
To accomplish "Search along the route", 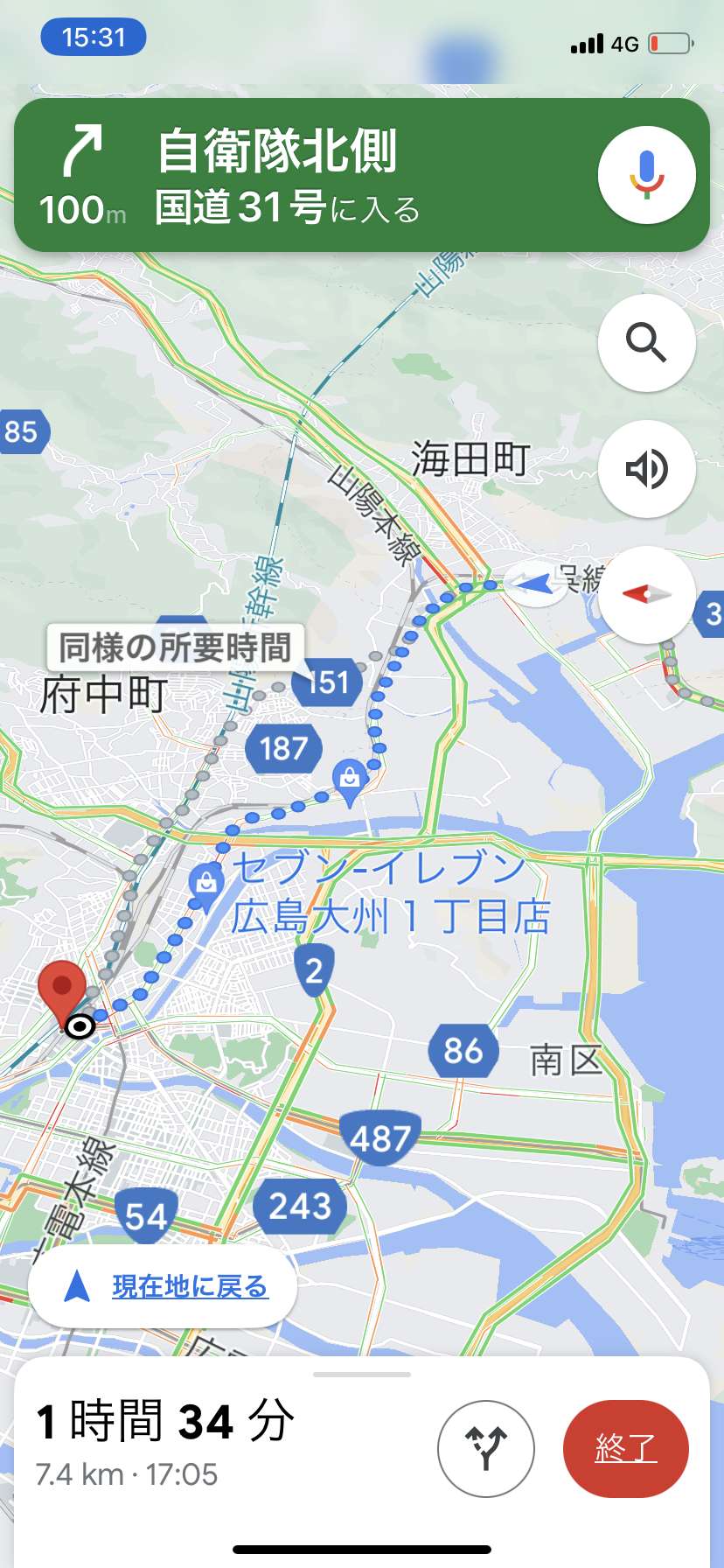I will point(646,342).
